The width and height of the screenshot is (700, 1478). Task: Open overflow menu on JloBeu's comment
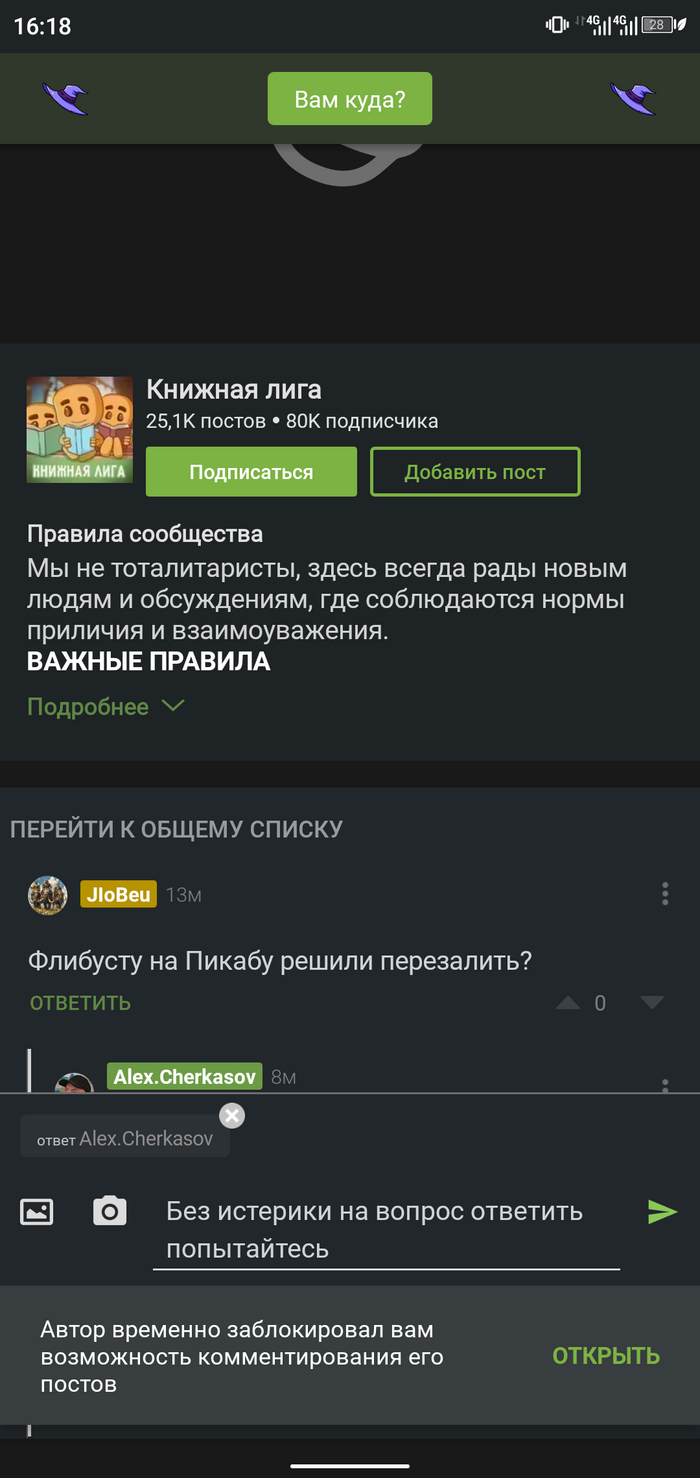(x=665, y=894)
